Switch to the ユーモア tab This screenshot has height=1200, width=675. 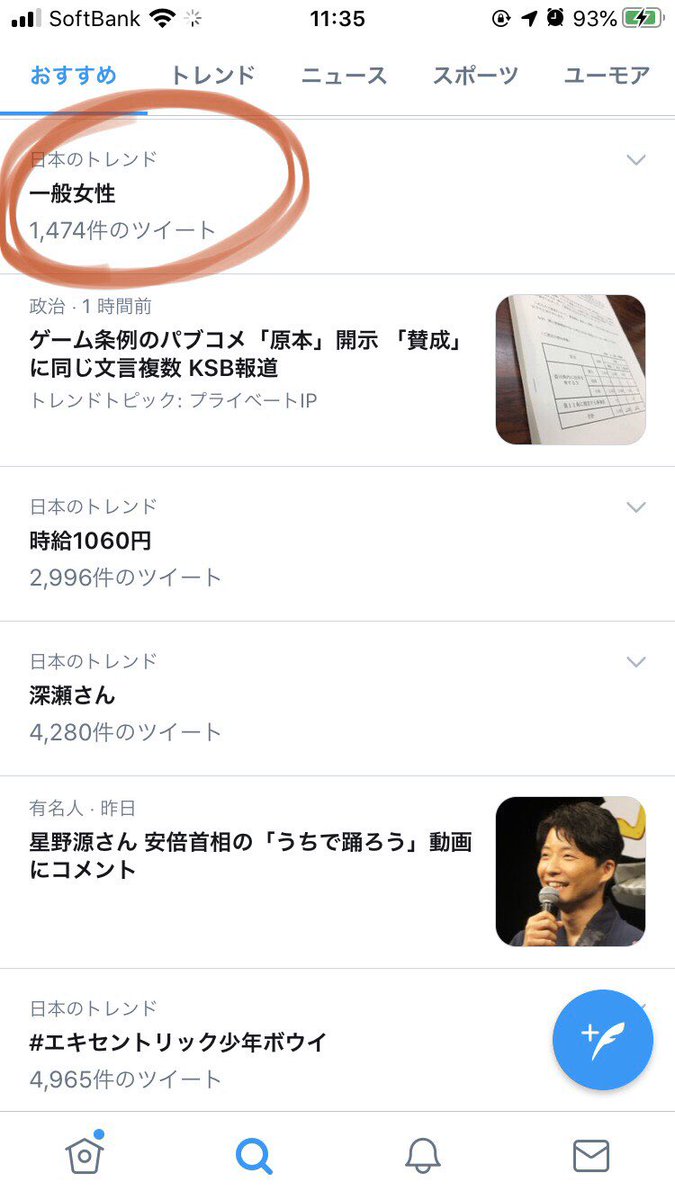pyautogui.click(x=607, y=75)
